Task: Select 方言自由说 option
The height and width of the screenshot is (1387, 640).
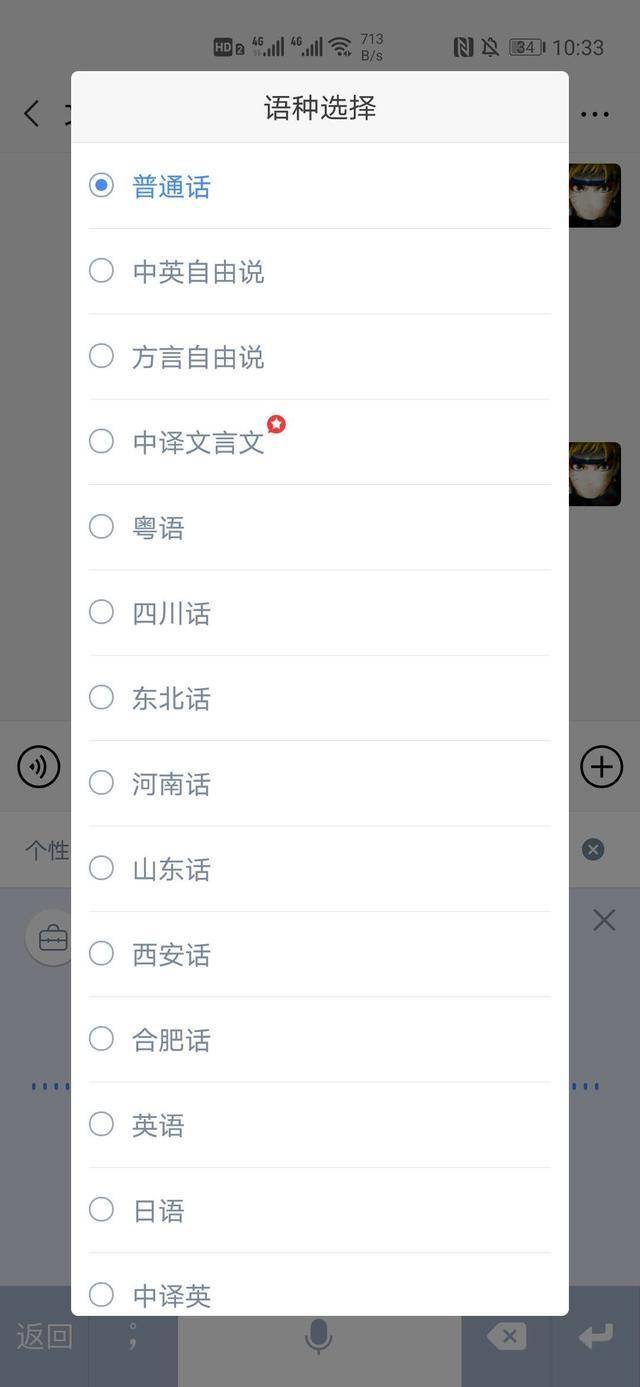Action: pyautogui.click(x=198, y=357)
